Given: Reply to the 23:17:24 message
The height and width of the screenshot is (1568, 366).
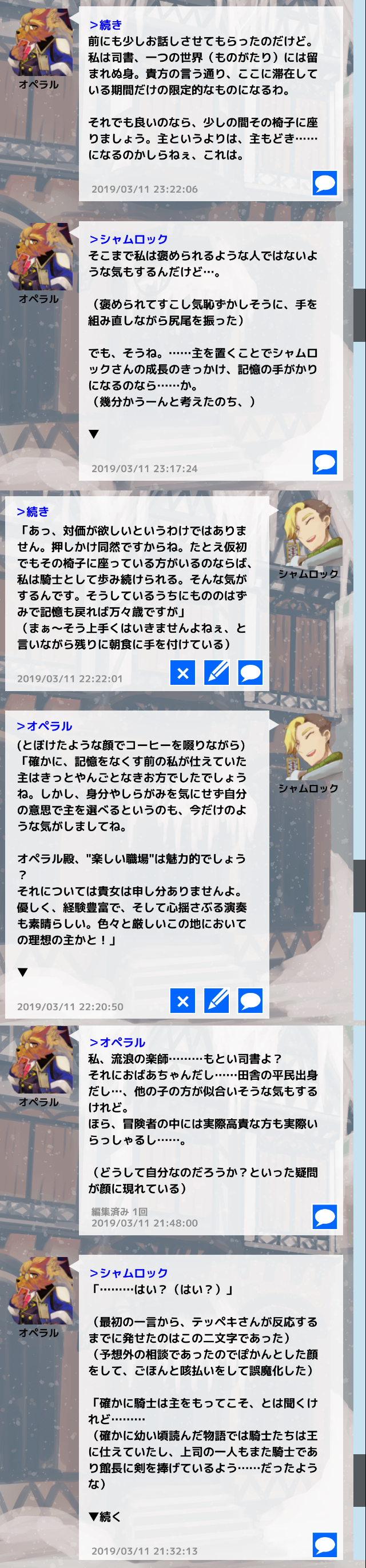Looking at the screenshot, I should [325, 462].
